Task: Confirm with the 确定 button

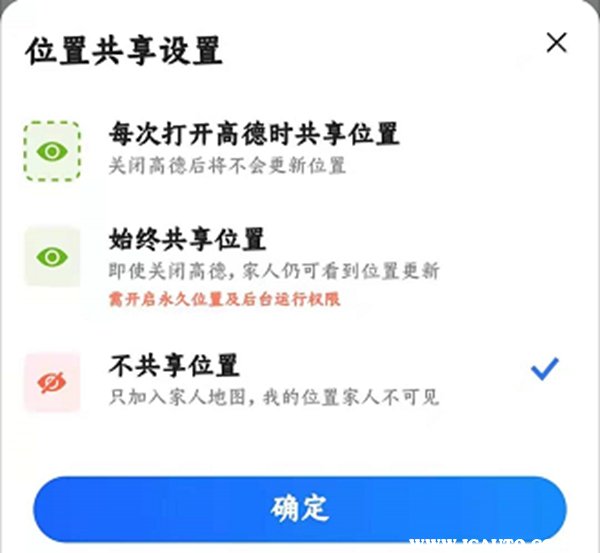Action: [299, 507]
